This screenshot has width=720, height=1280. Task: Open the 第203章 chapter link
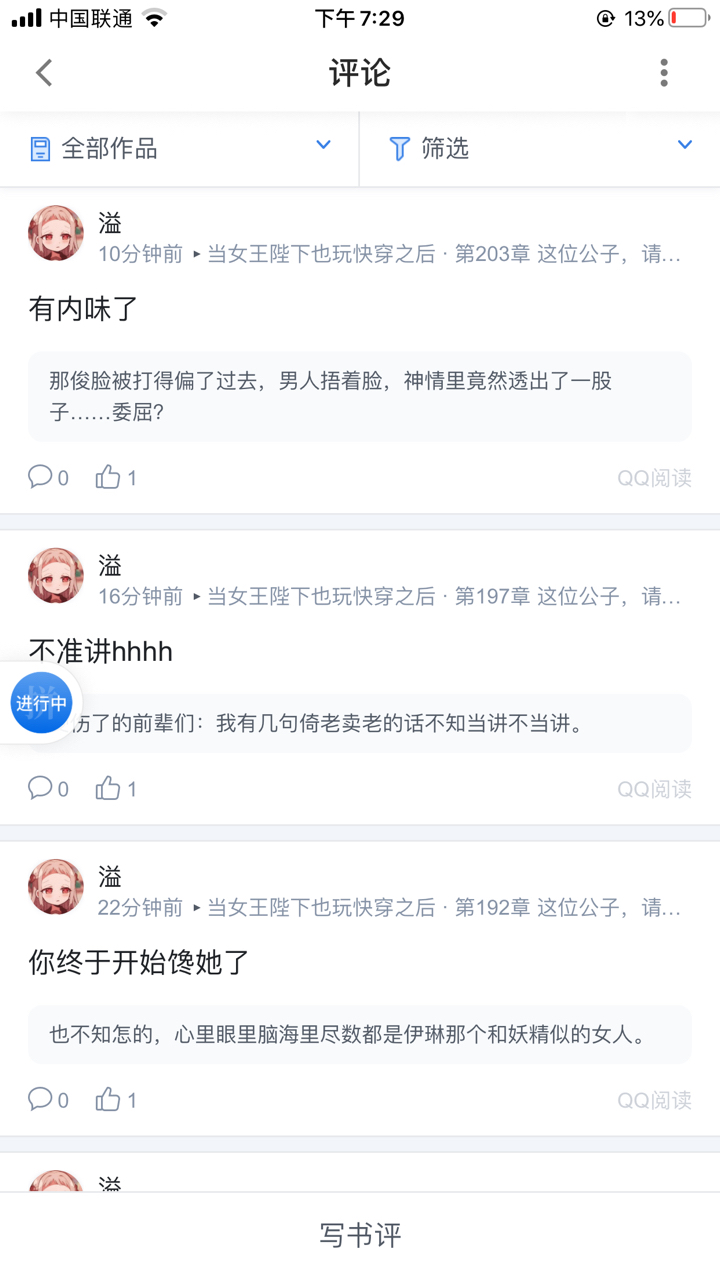(568, 255)
